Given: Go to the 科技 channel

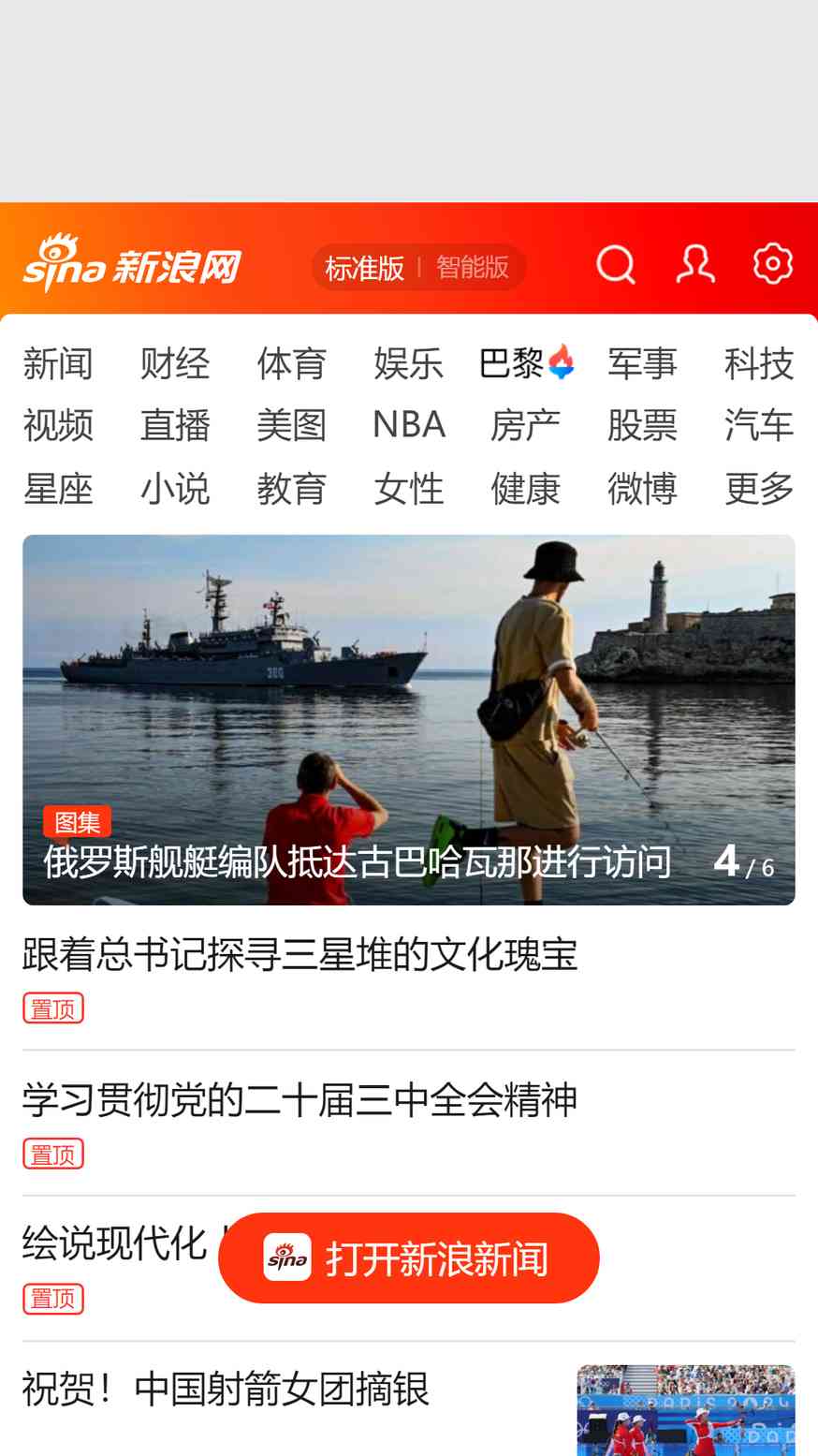Looking at the screenshot, I should 759,363.
